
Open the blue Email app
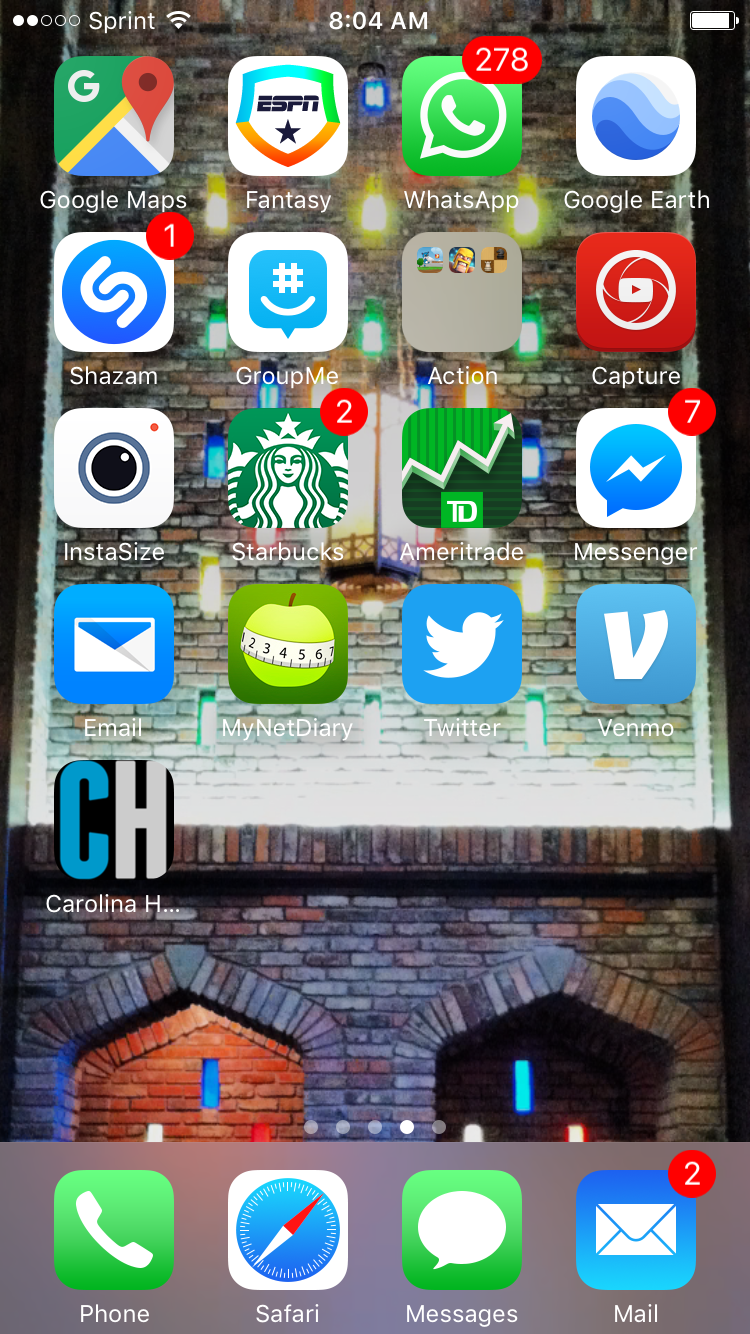(114, 644)
